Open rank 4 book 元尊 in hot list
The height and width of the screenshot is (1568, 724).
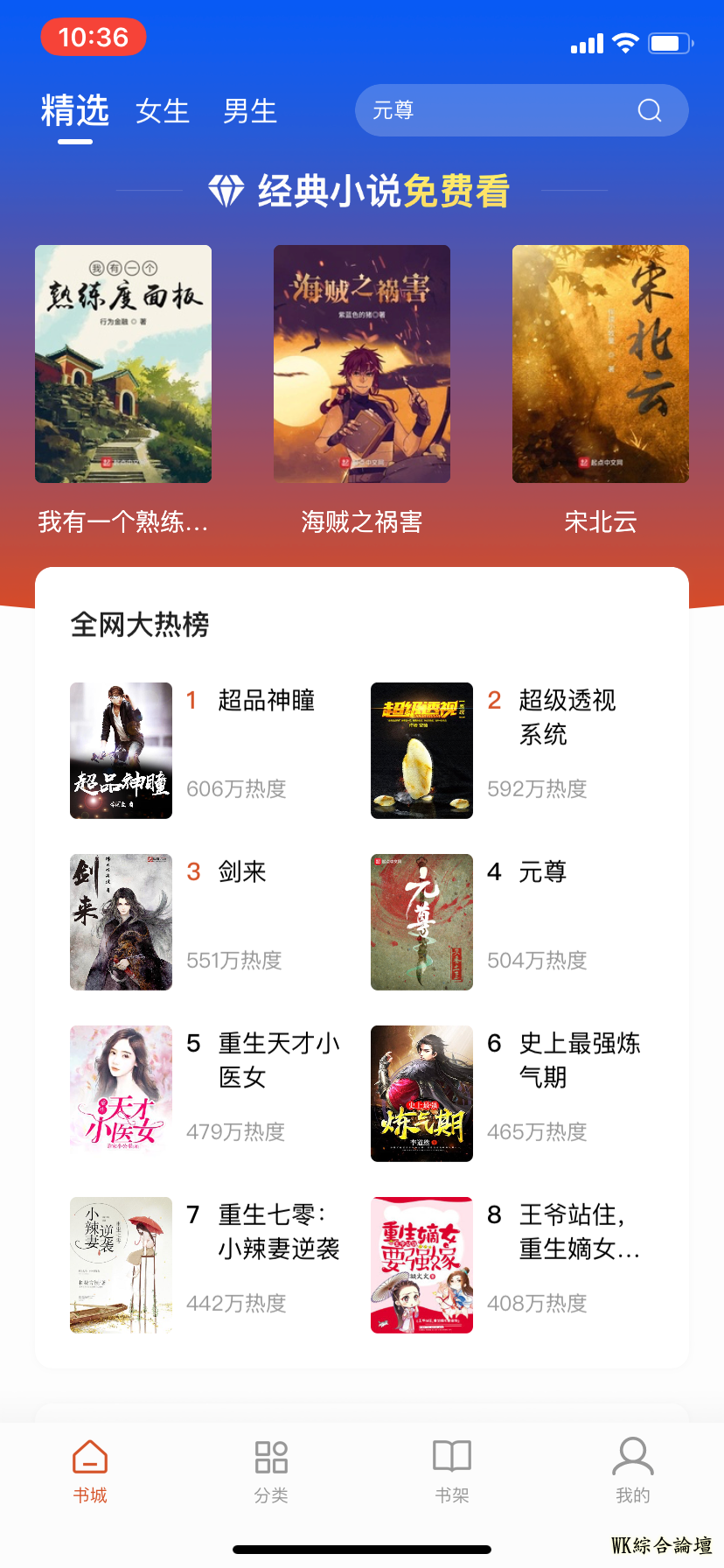[x=422, y=922]
